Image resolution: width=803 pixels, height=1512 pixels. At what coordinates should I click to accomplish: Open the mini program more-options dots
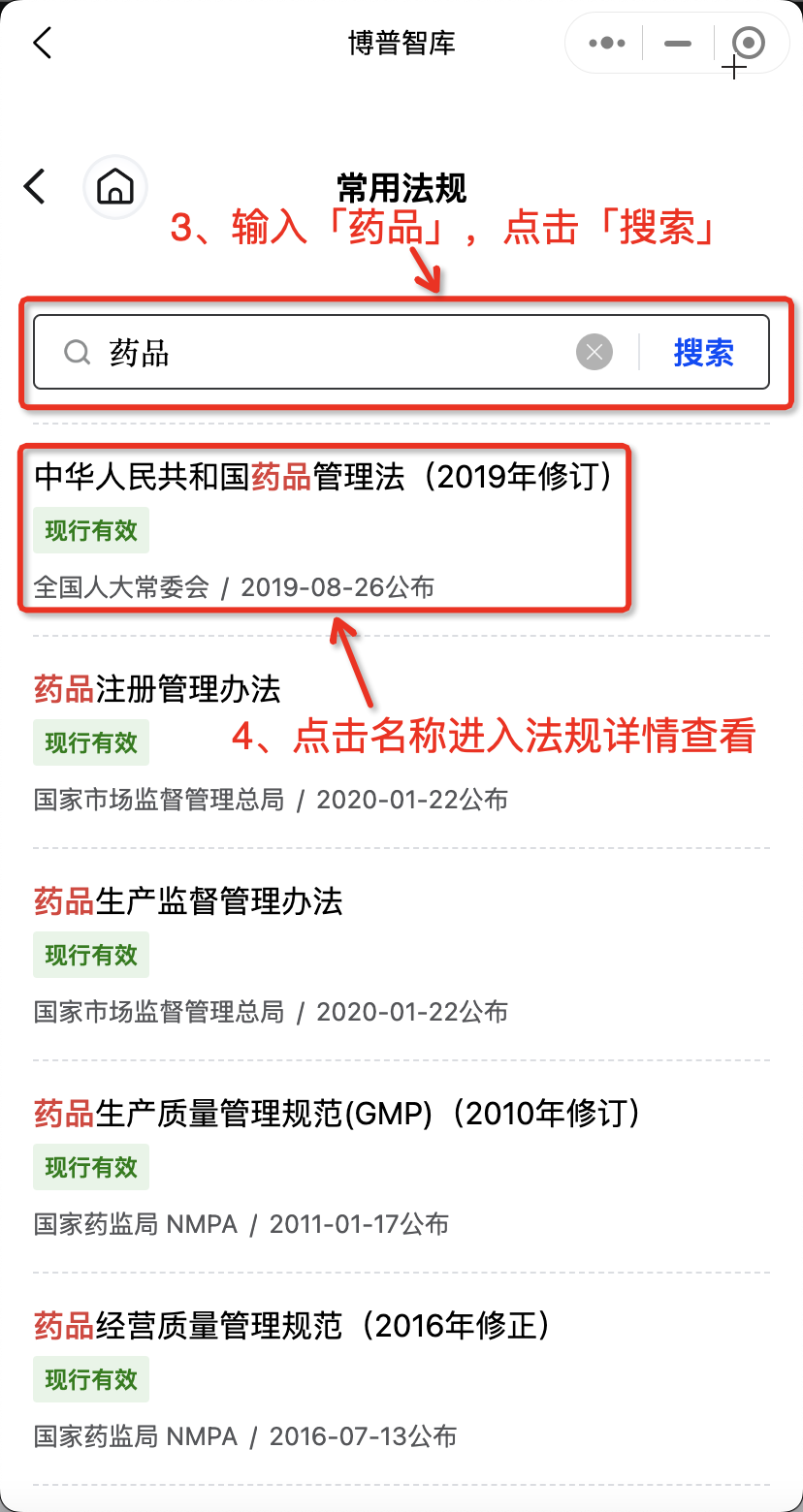click(x=607, y=43)
